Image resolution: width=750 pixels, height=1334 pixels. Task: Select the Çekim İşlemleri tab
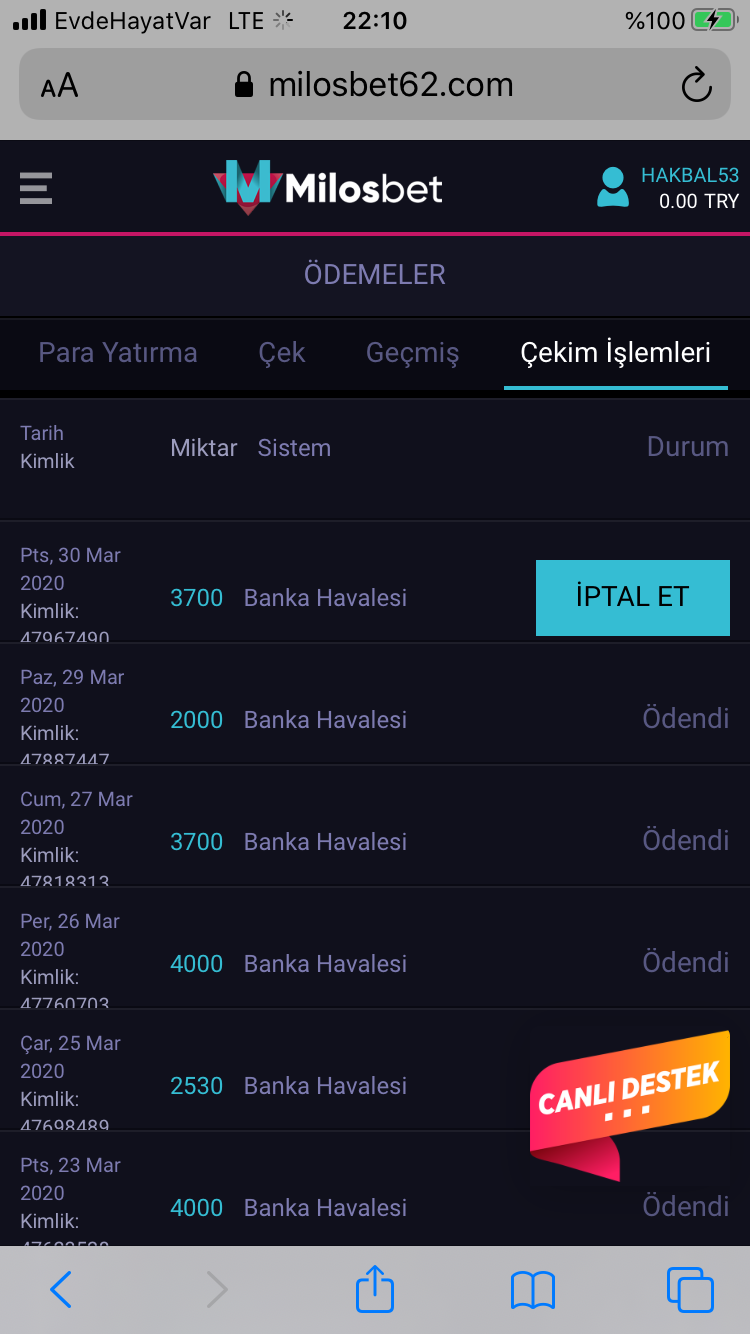pos(616,352)
